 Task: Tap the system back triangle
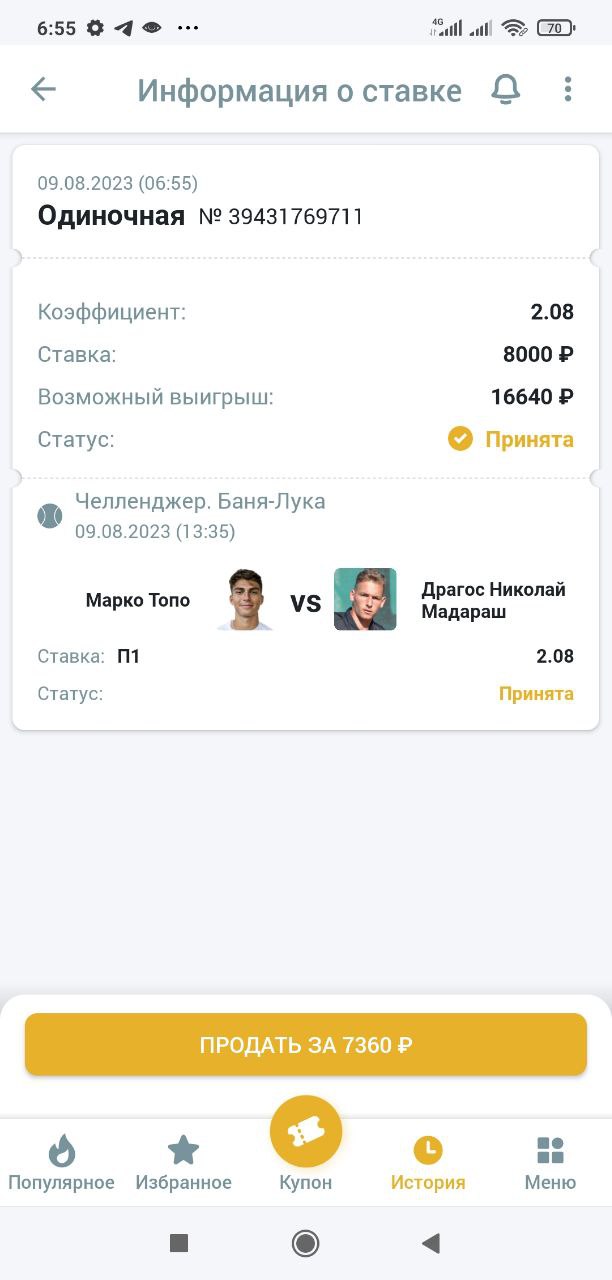[x=431, y=1243]
